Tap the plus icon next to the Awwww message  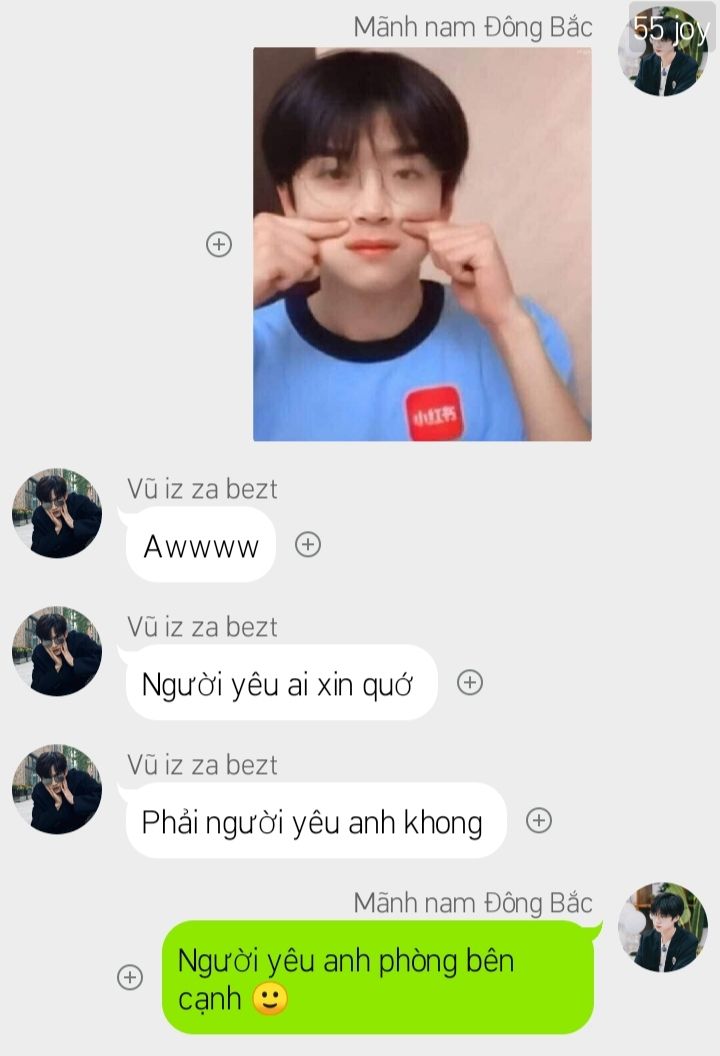coord(308,544)
